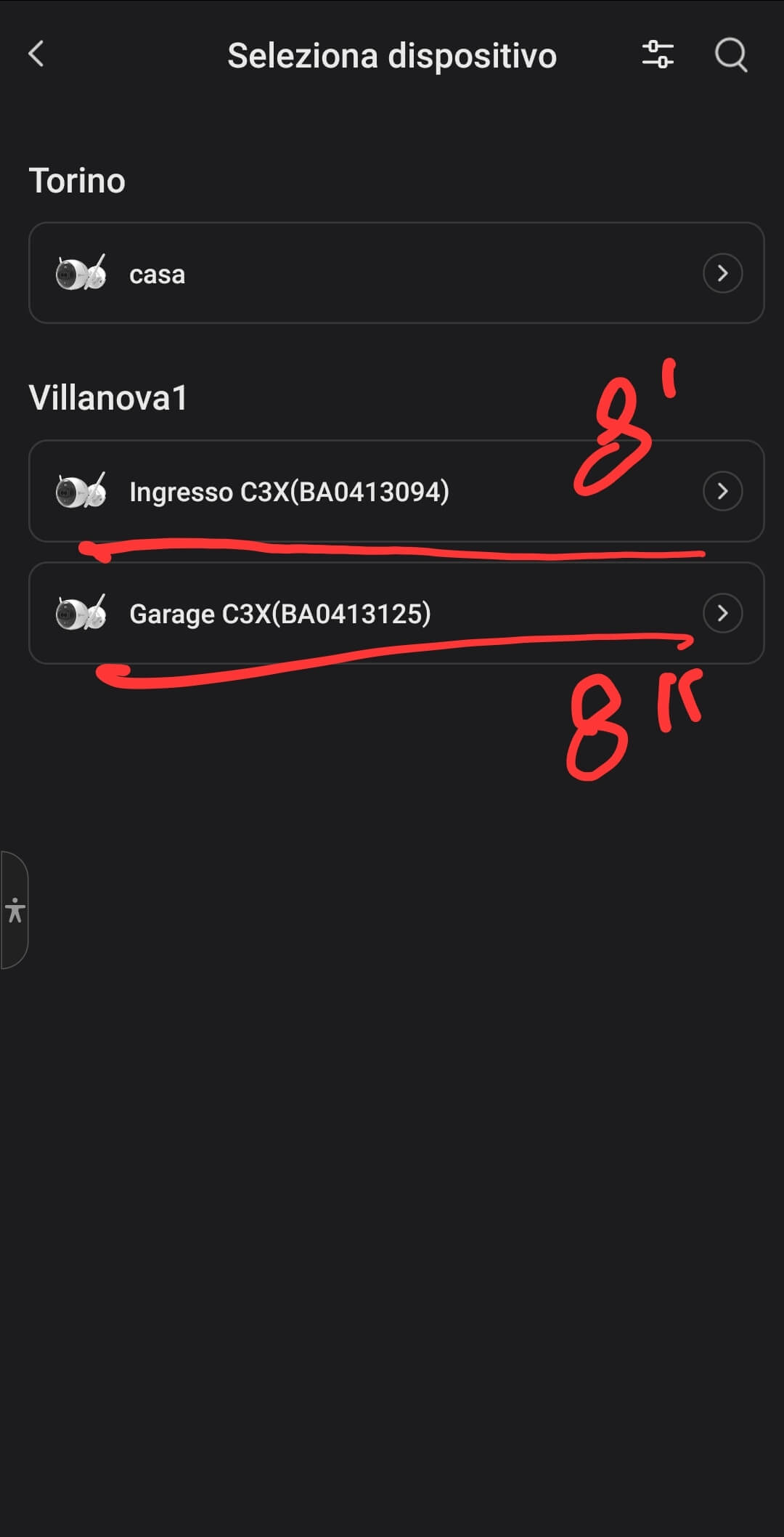Image resolution: width=784 pixels, height=1537 pixels.
Task: Select Ingresso C3X(BA0413094) device
Action: [x=396, y=491]
